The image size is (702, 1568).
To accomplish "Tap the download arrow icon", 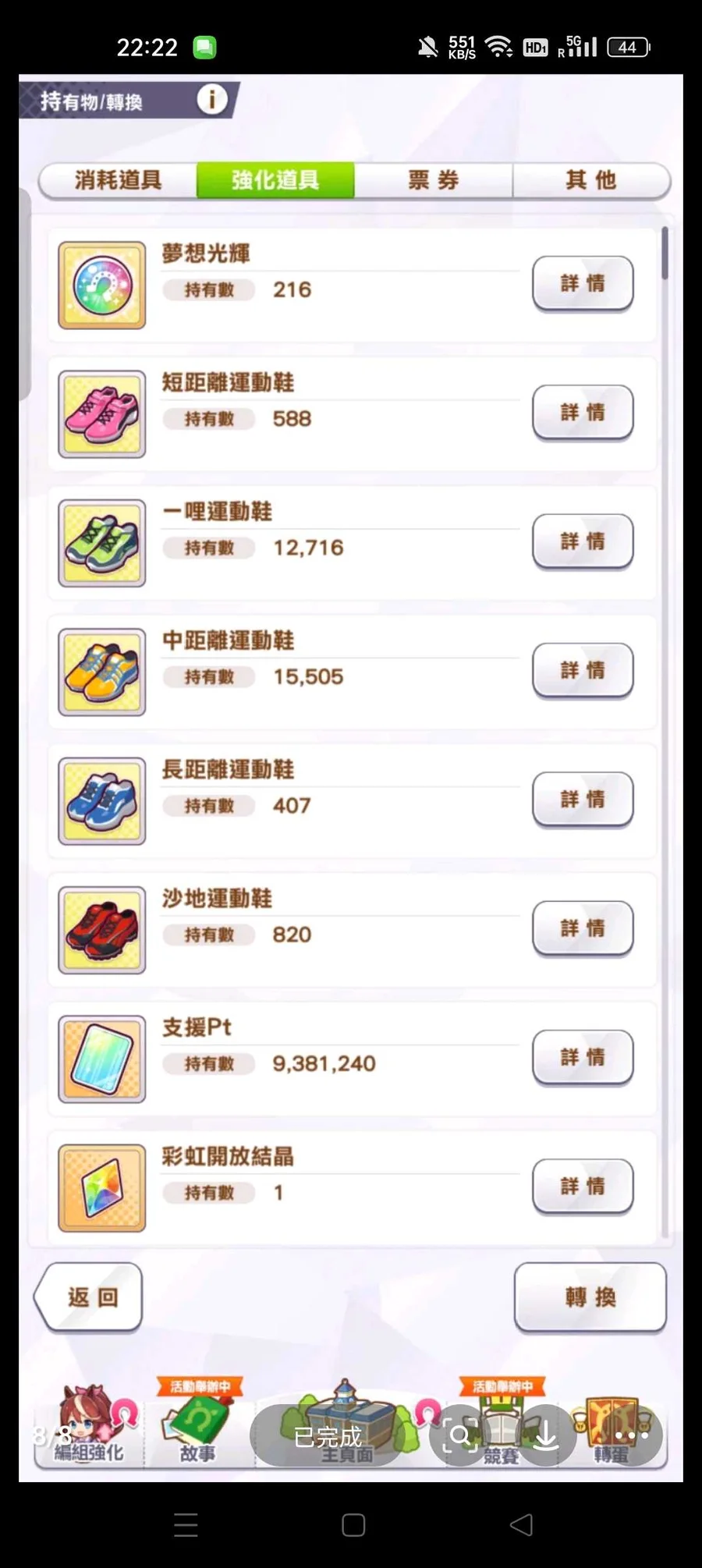I will pyautogui.click(x=545, y=1435).
